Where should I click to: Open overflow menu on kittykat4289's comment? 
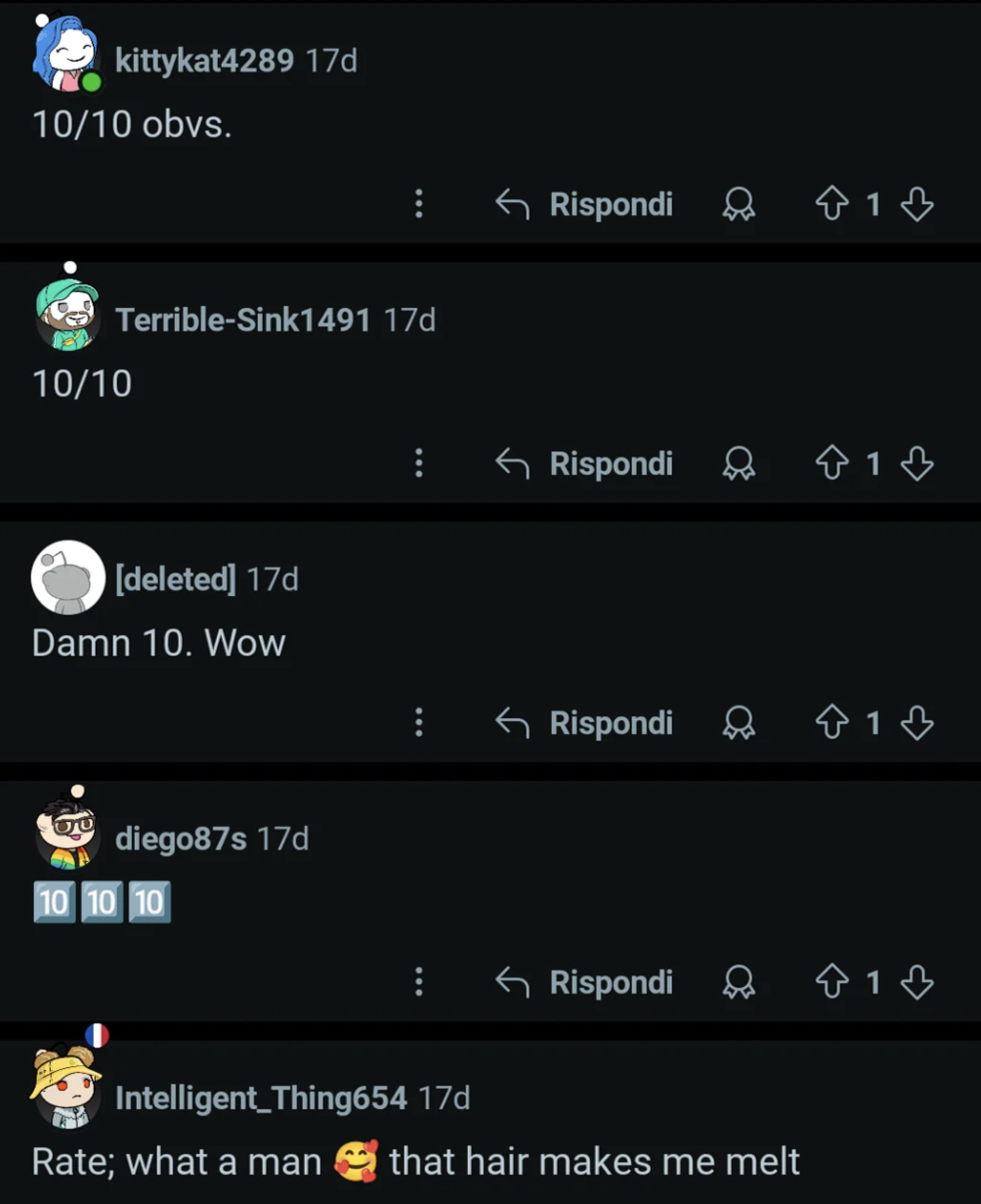(x=418, y=204)
